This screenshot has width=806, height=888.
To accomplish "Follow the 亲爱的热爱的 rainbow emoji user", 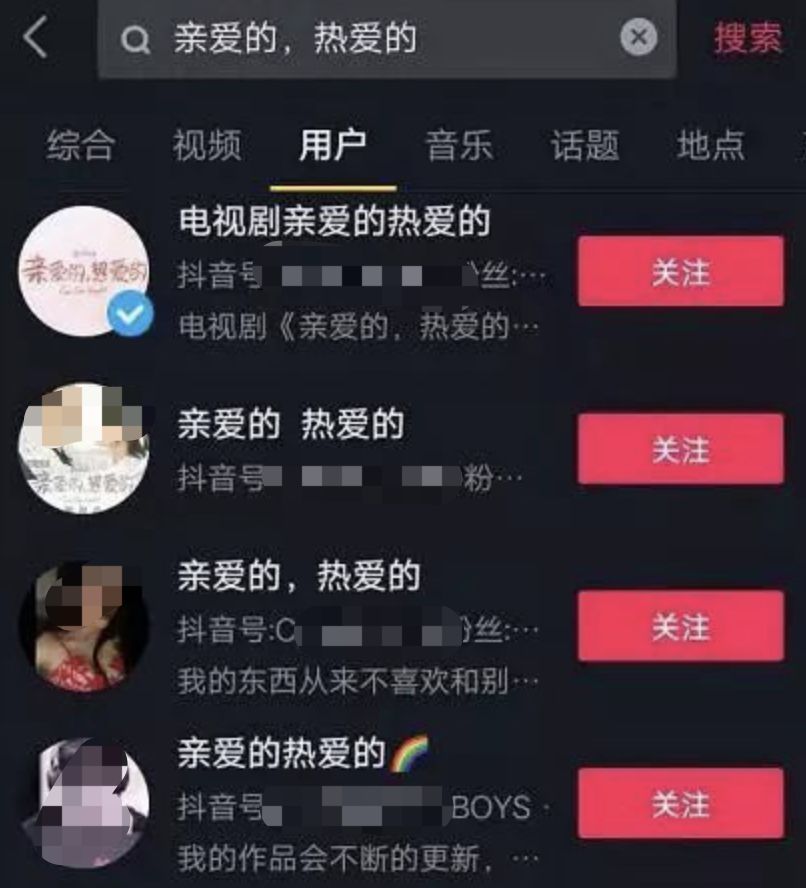I will click(x=680, y=803).
